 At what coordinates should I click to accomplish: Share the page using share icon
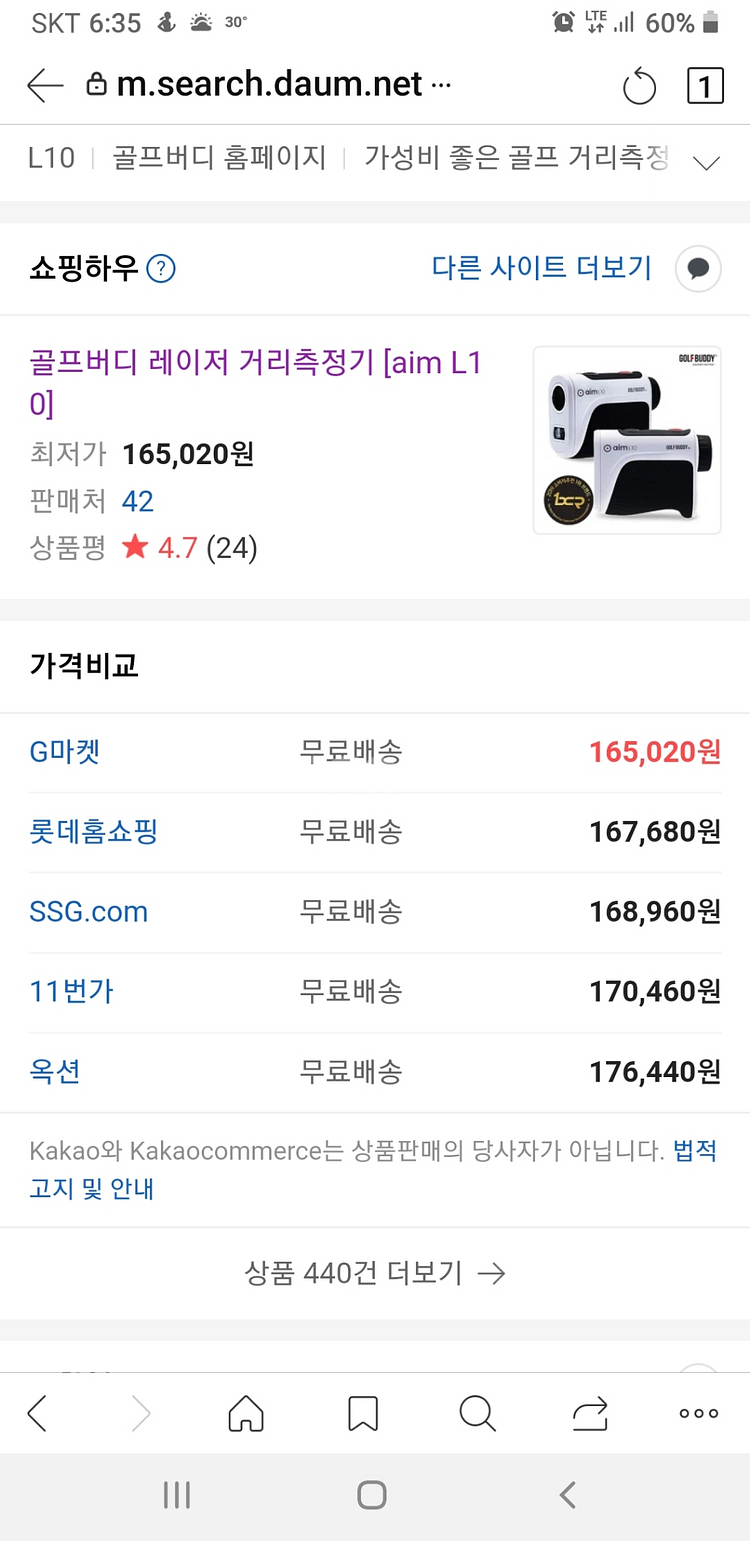589,1413
